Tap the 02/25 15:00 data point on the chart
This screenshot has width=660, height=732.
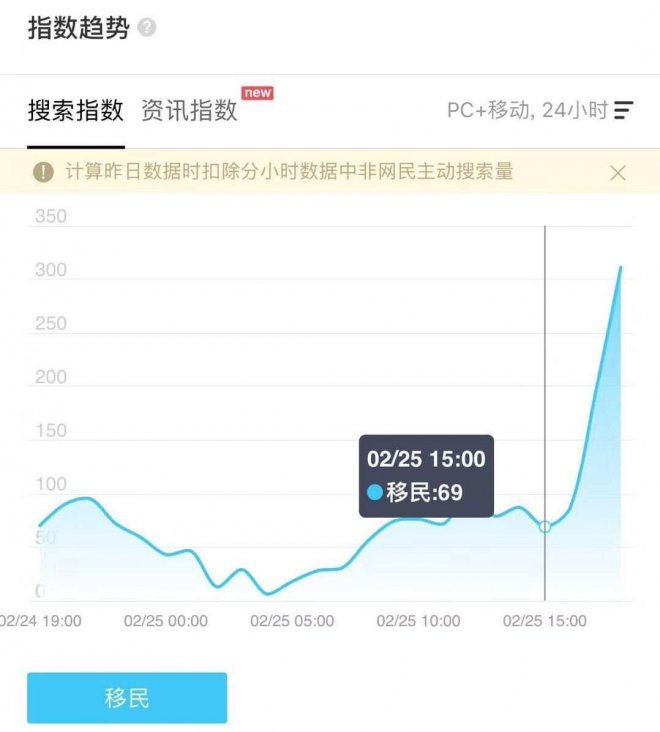[545, 526]
